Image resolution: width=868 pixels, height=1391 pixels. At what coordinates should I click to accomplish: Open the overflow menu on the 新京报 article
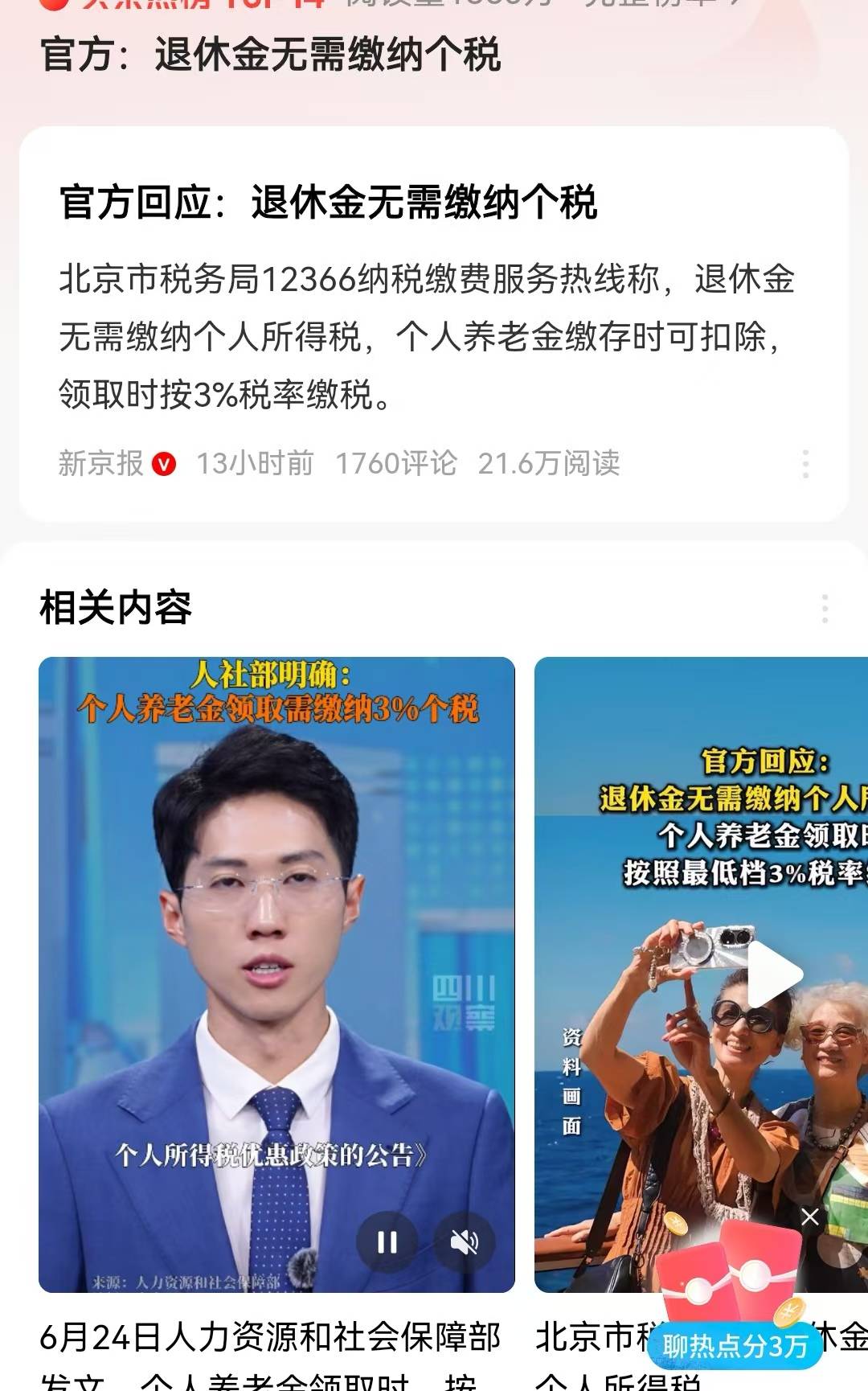(805, 464)
